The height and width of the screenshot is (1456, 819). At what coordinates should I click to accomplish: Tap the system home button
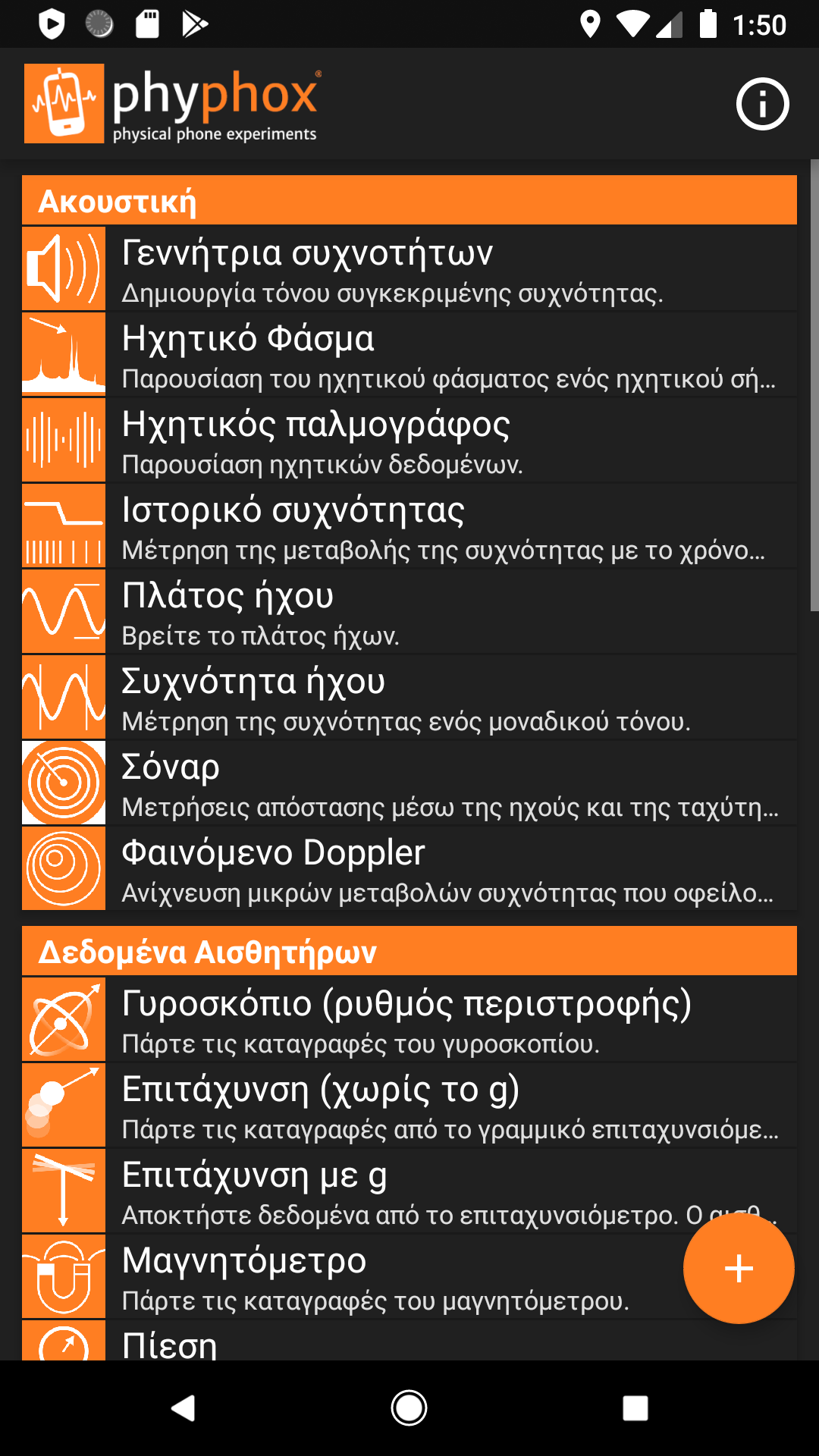point(409,1408)
